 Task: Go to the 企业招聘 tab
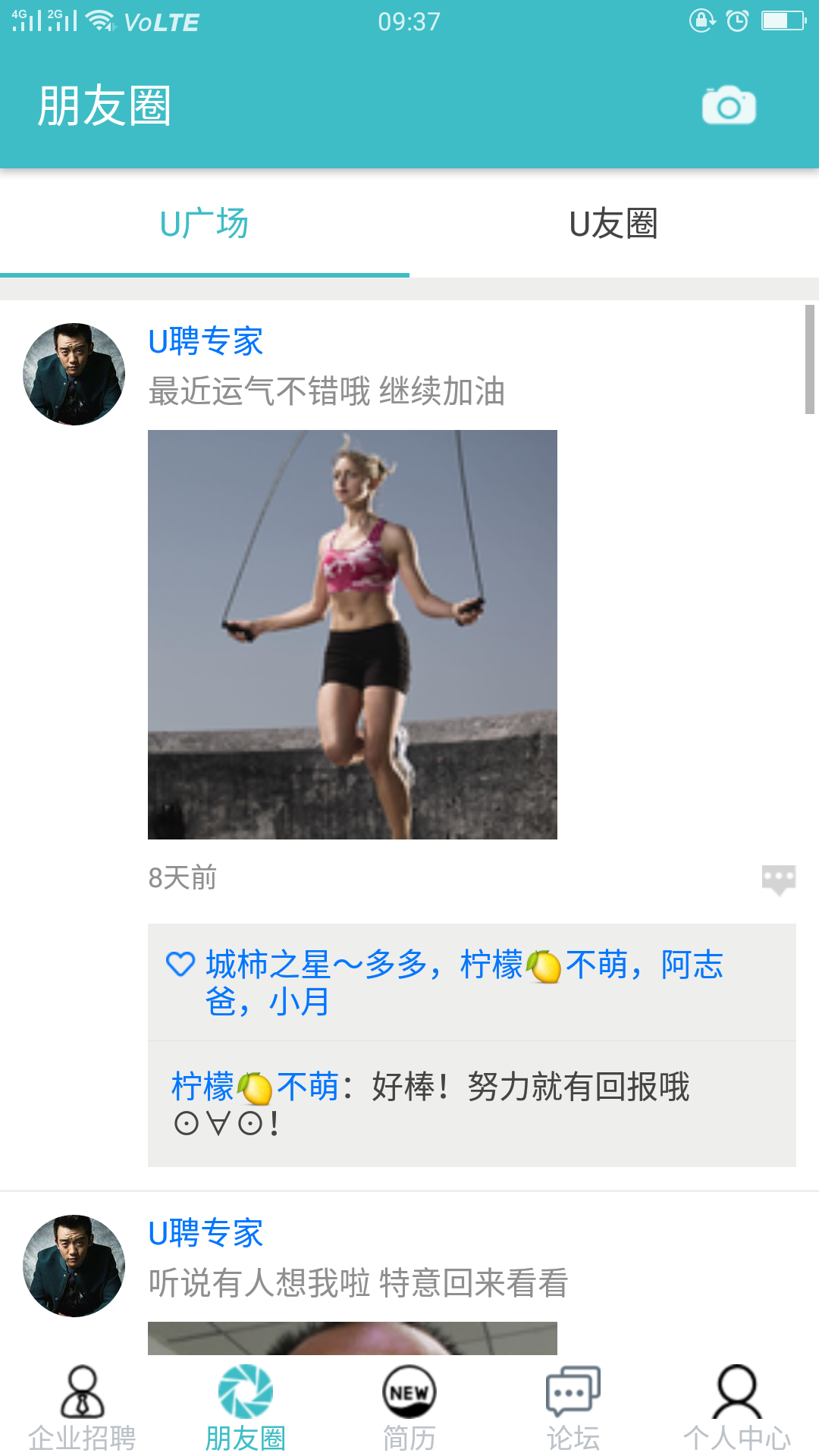(82, 1407)
